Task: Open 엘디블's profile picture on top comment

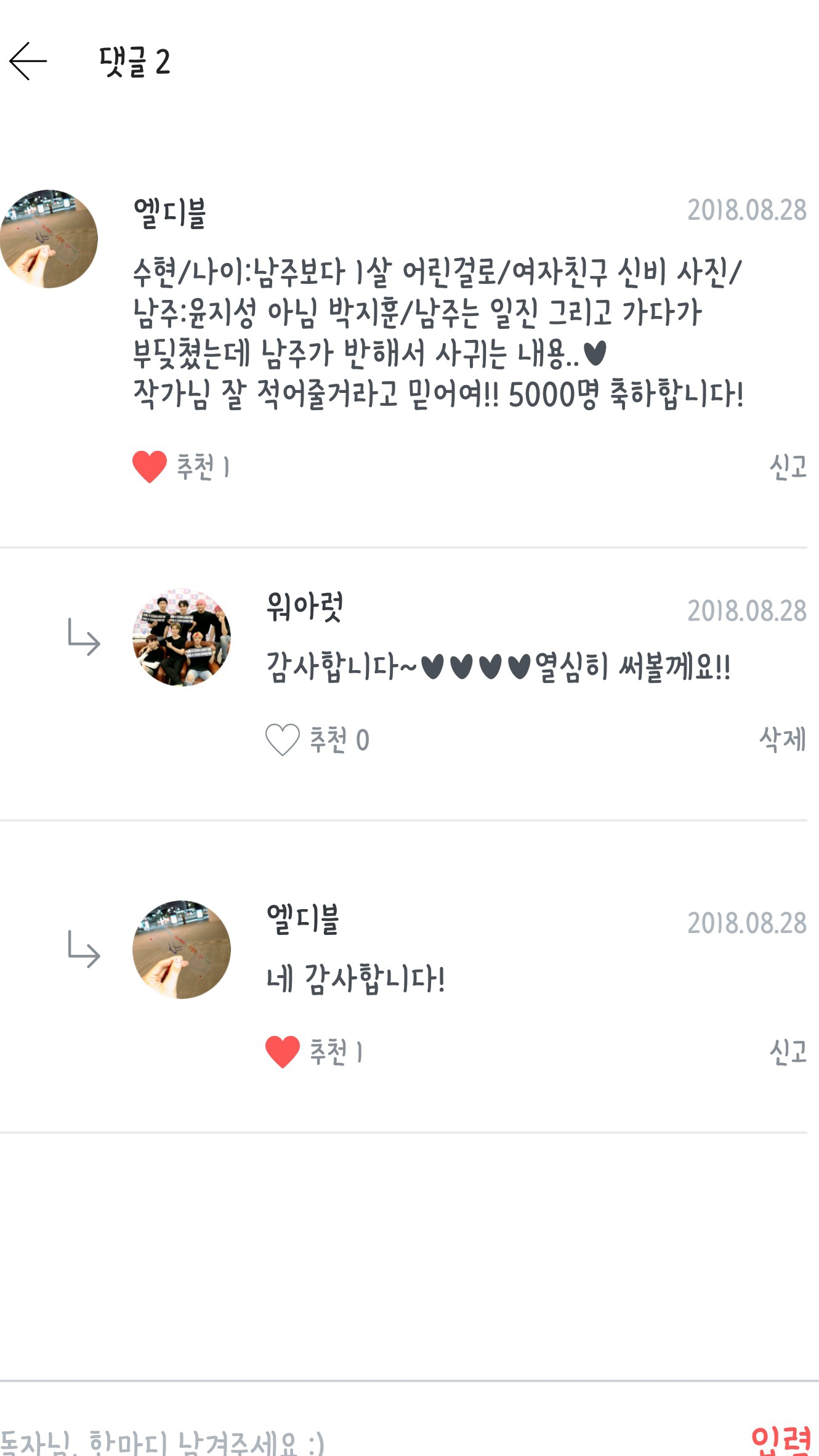Action: click(x=49, y=239)
